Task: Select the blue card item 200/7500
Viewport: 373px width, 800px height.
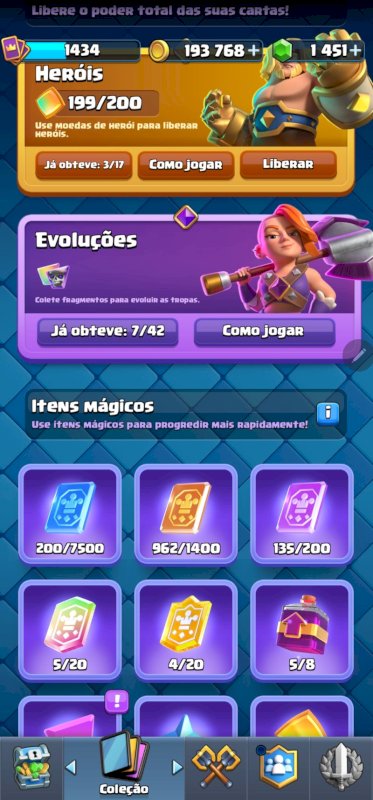Action: pyautogui.click(x=70, y=514)
